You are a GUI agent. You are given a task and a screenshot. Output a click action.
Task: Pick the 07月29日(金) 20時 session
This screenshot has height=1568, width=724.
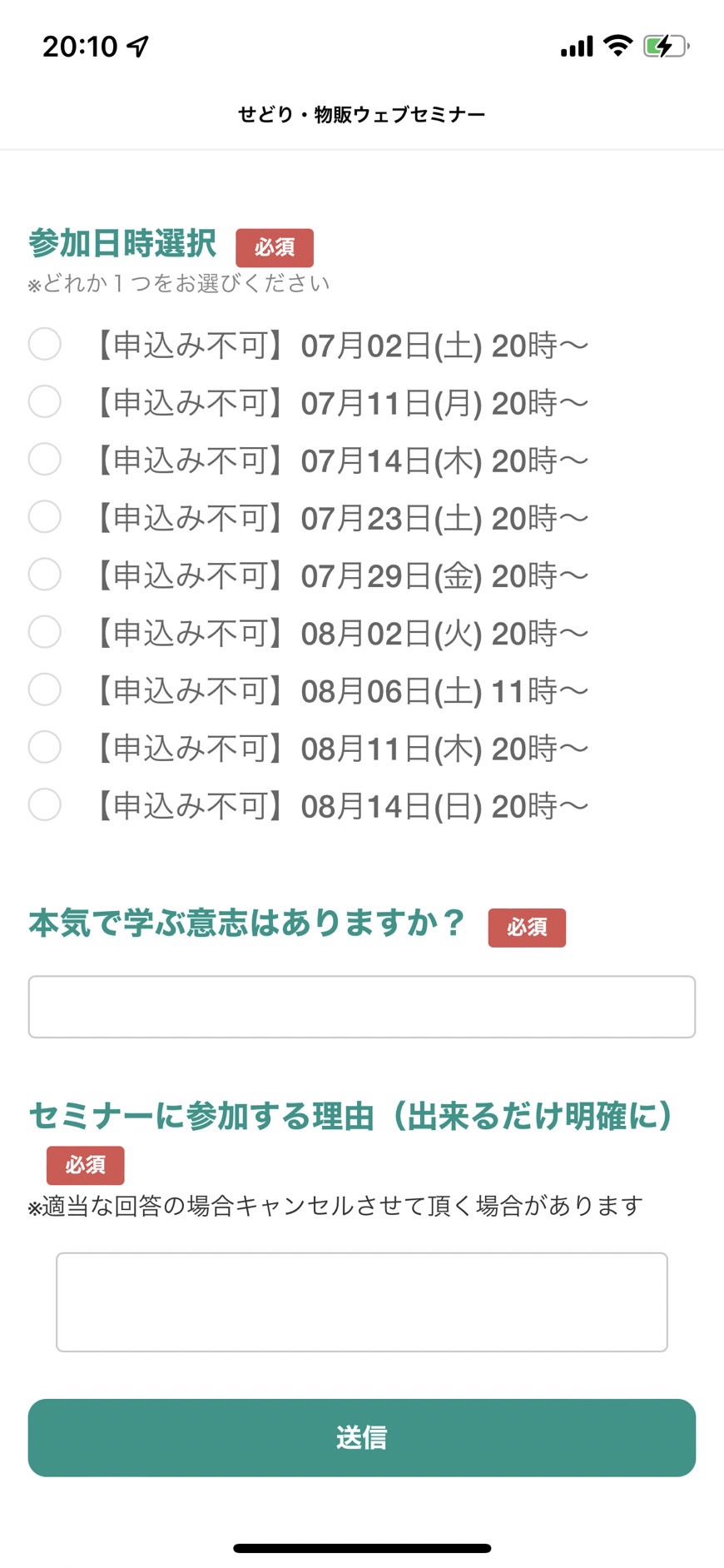45,574
